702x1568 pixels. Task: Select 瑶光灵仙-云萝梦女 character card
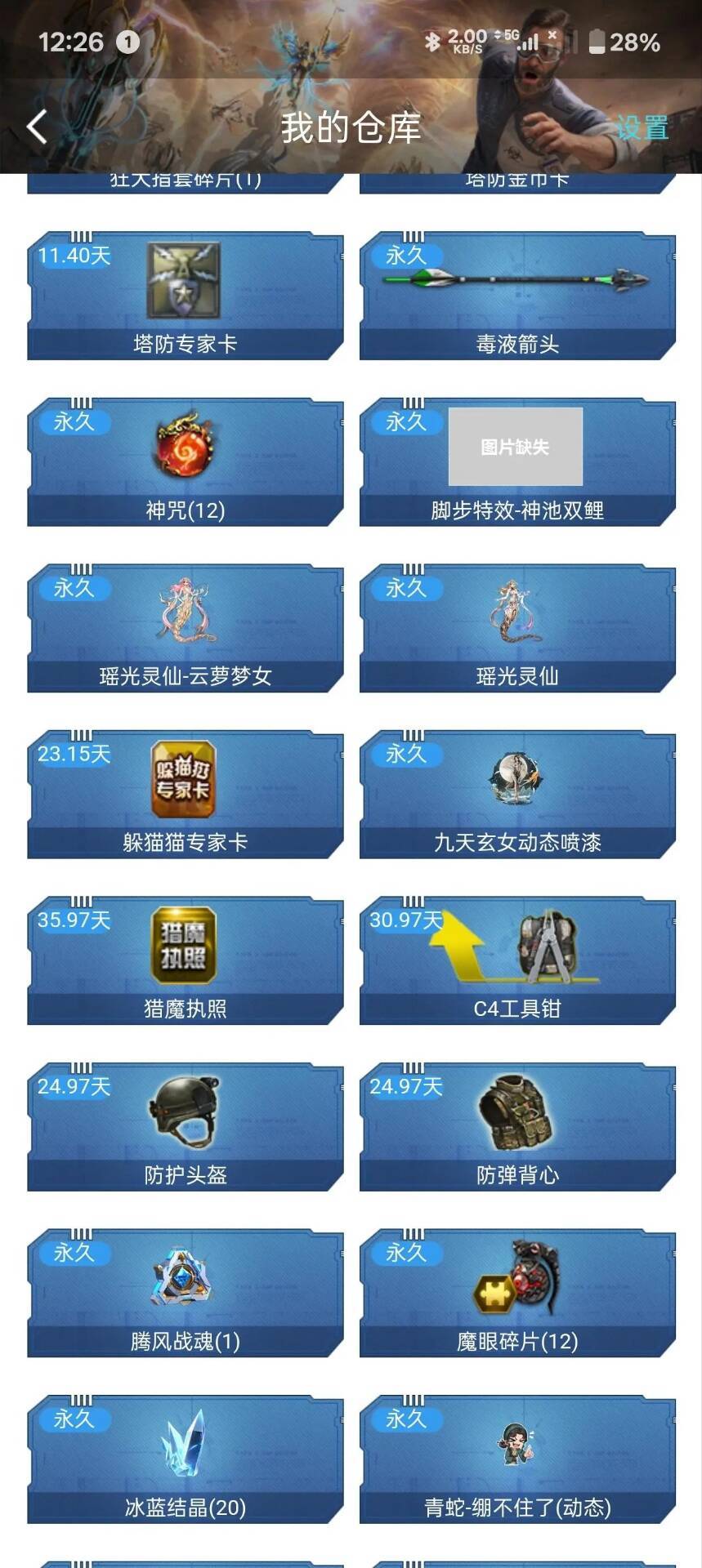[186, 628]
